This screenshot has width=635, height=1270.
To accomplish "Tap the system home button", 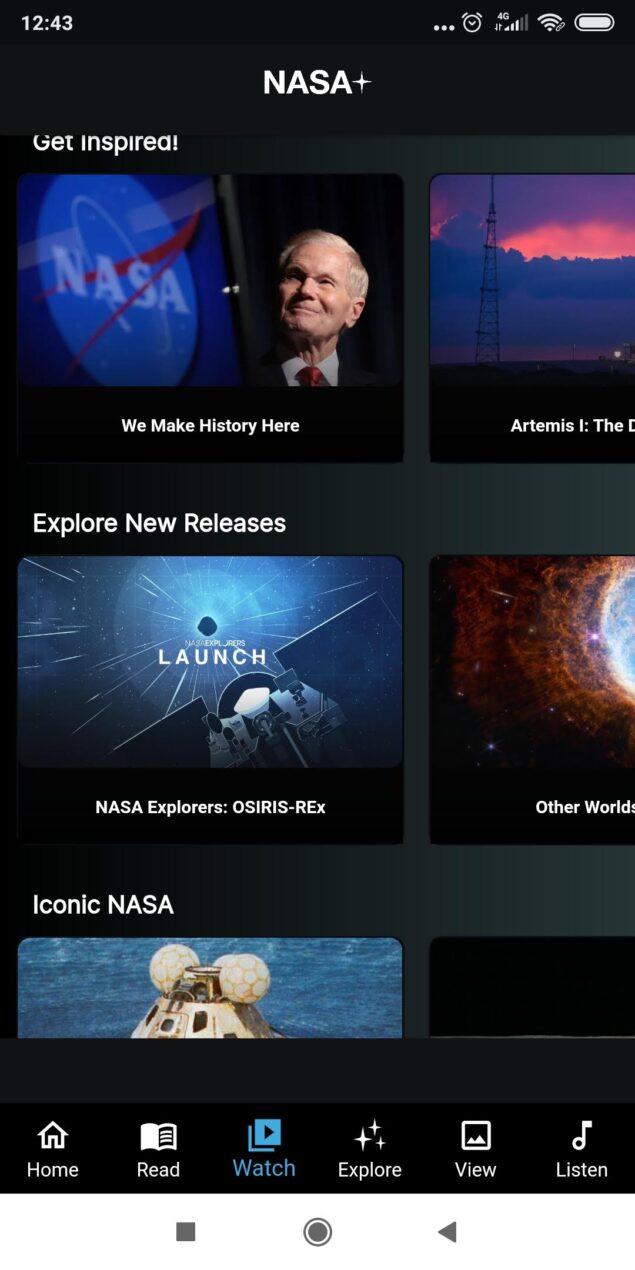I will coord(318,1232).
